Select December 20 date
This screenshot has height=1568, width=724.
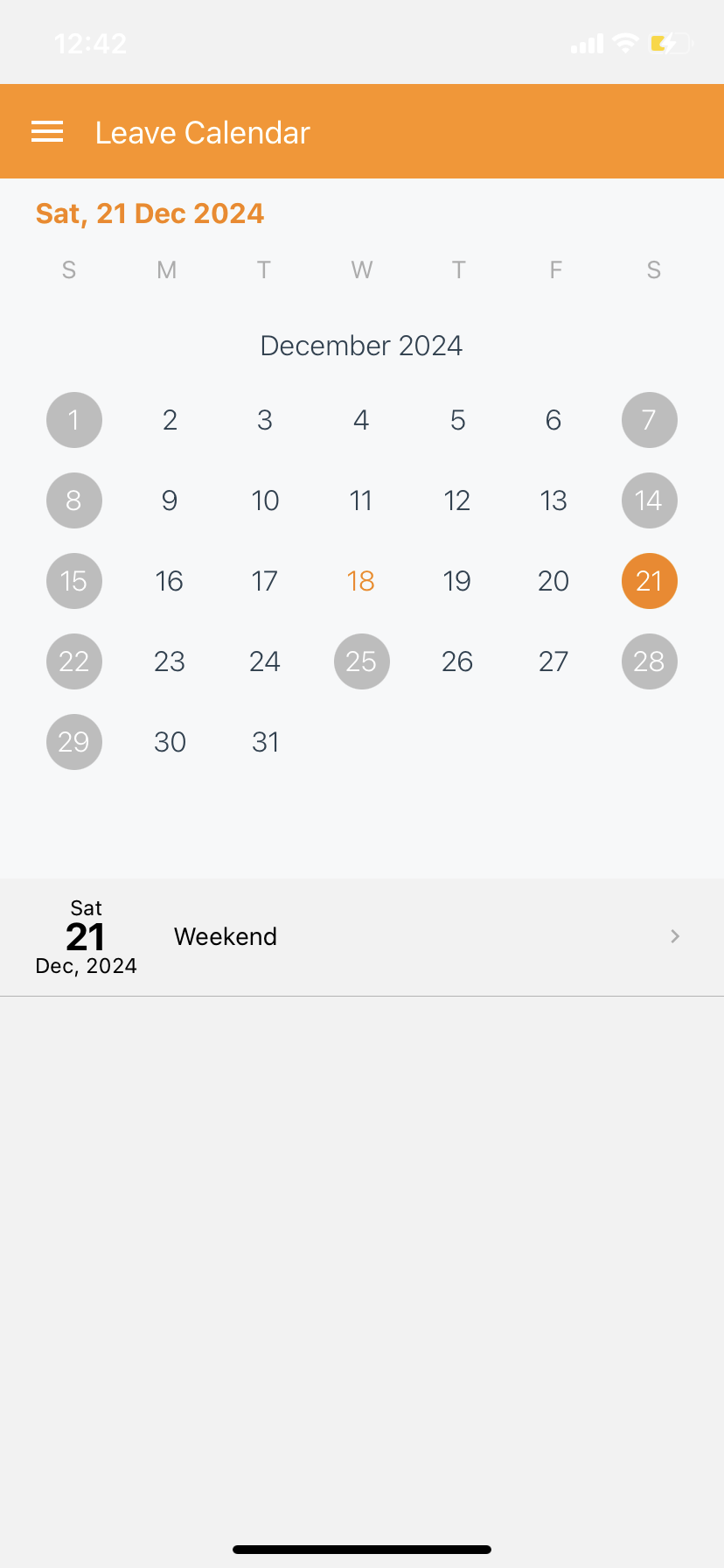pyautogui.click(x=553, y=581)
